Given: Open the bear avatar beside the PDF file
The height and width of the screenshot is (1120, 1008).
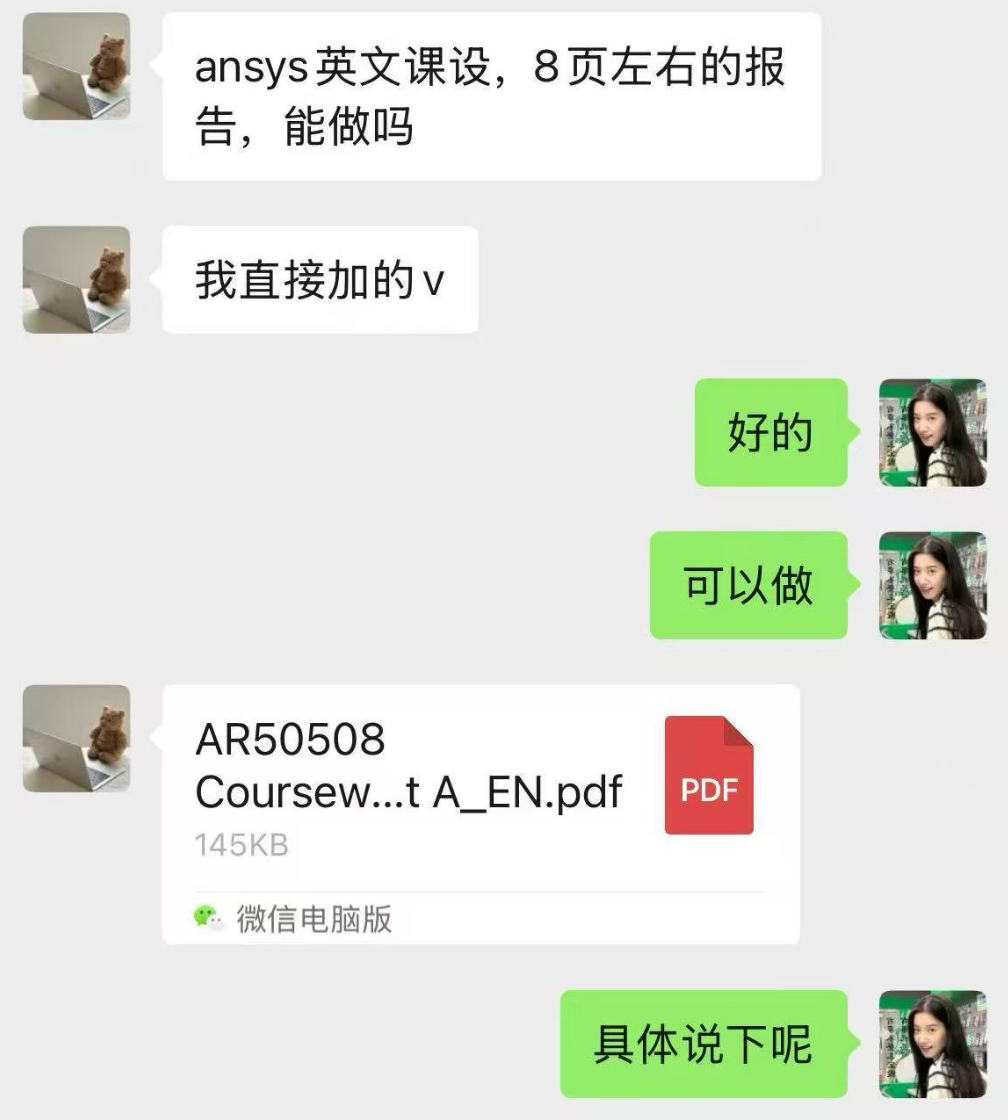Looking at the screenshot, I should coord(76,738).
